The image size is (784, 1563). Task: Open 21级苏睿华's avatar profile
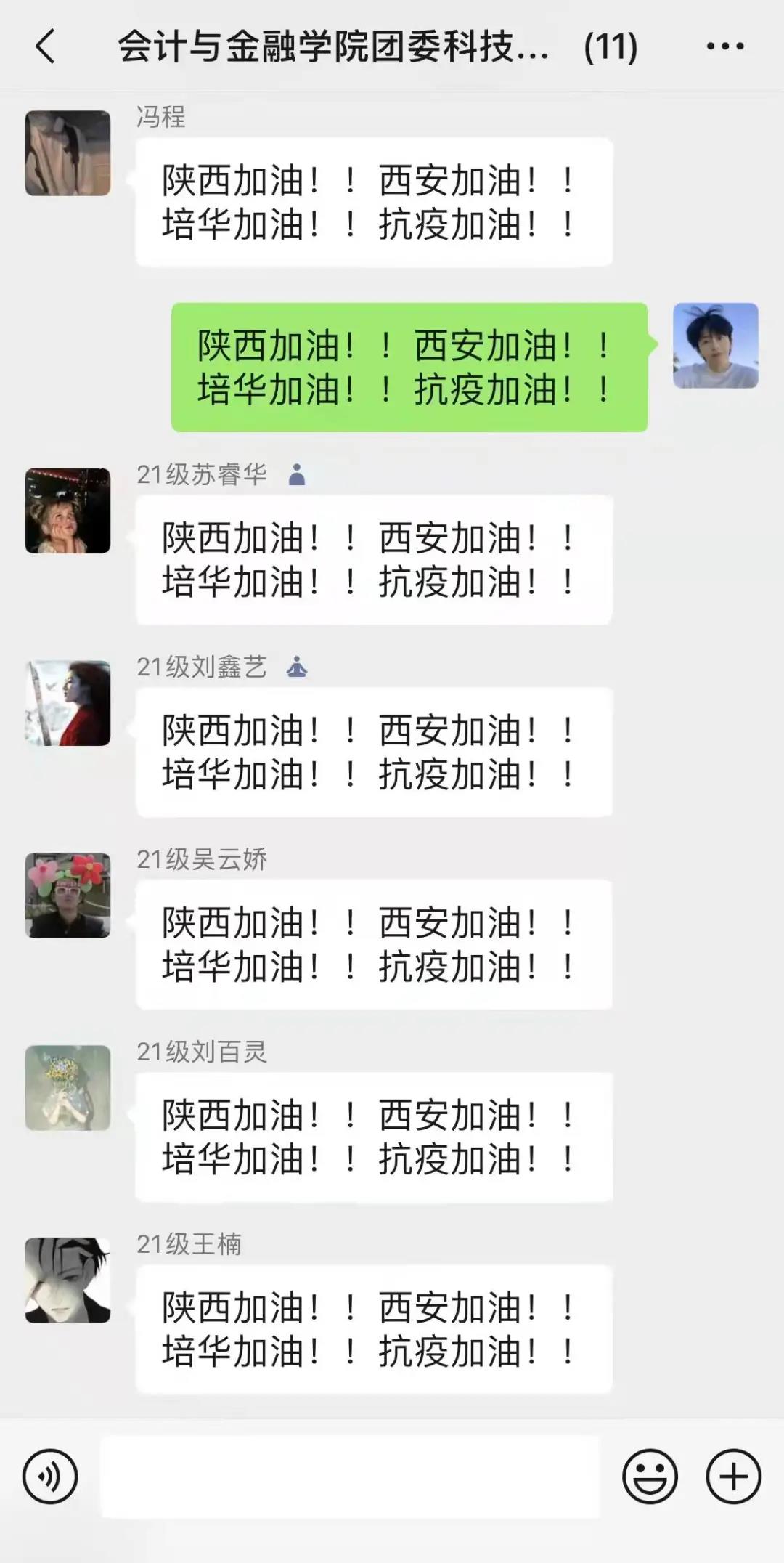(68, 511)
